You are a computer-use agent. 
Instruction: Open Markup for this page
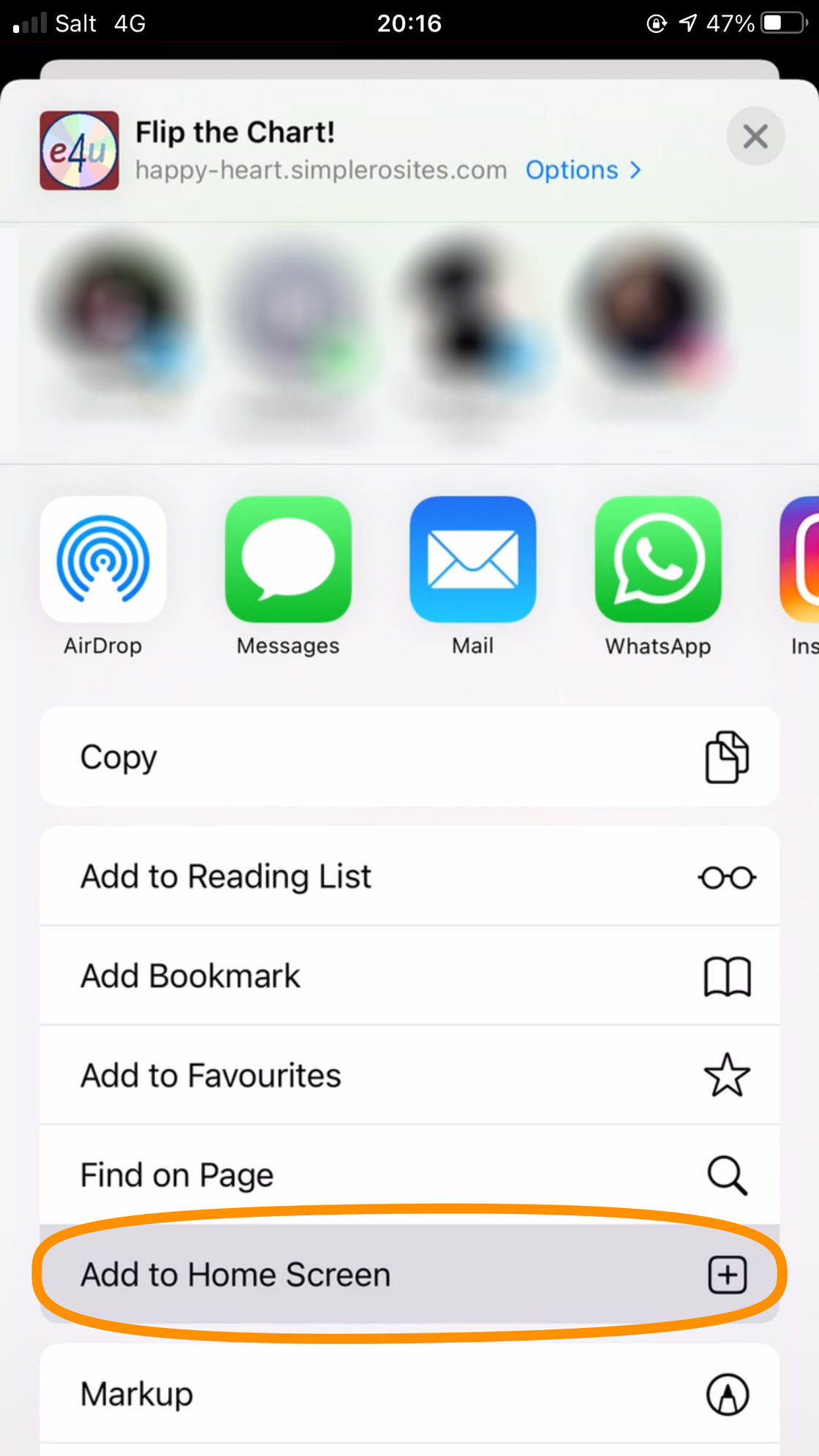(x=409, y=1394)
